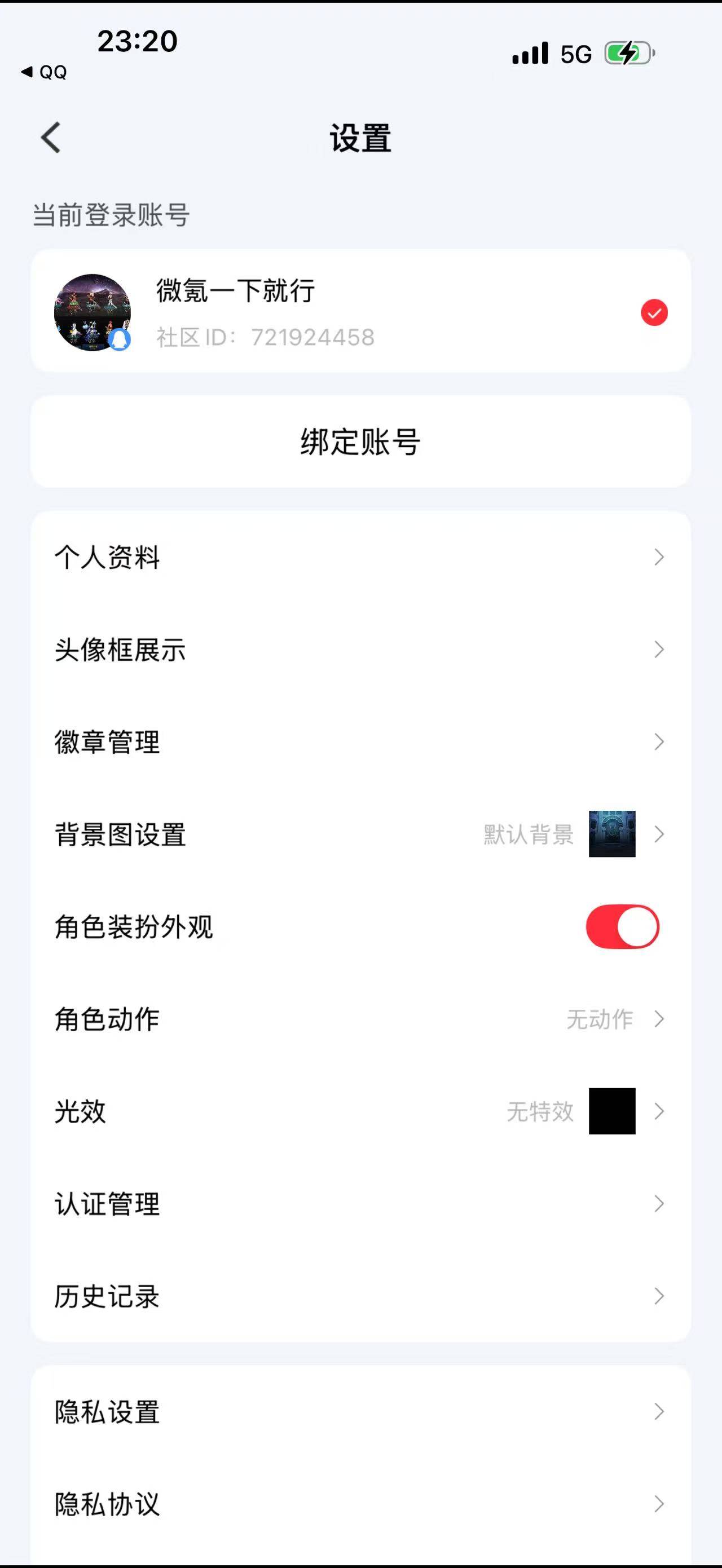Click the red checkmark on the current account
This screenshot has height=1568, width=722.
click(654, 312)
